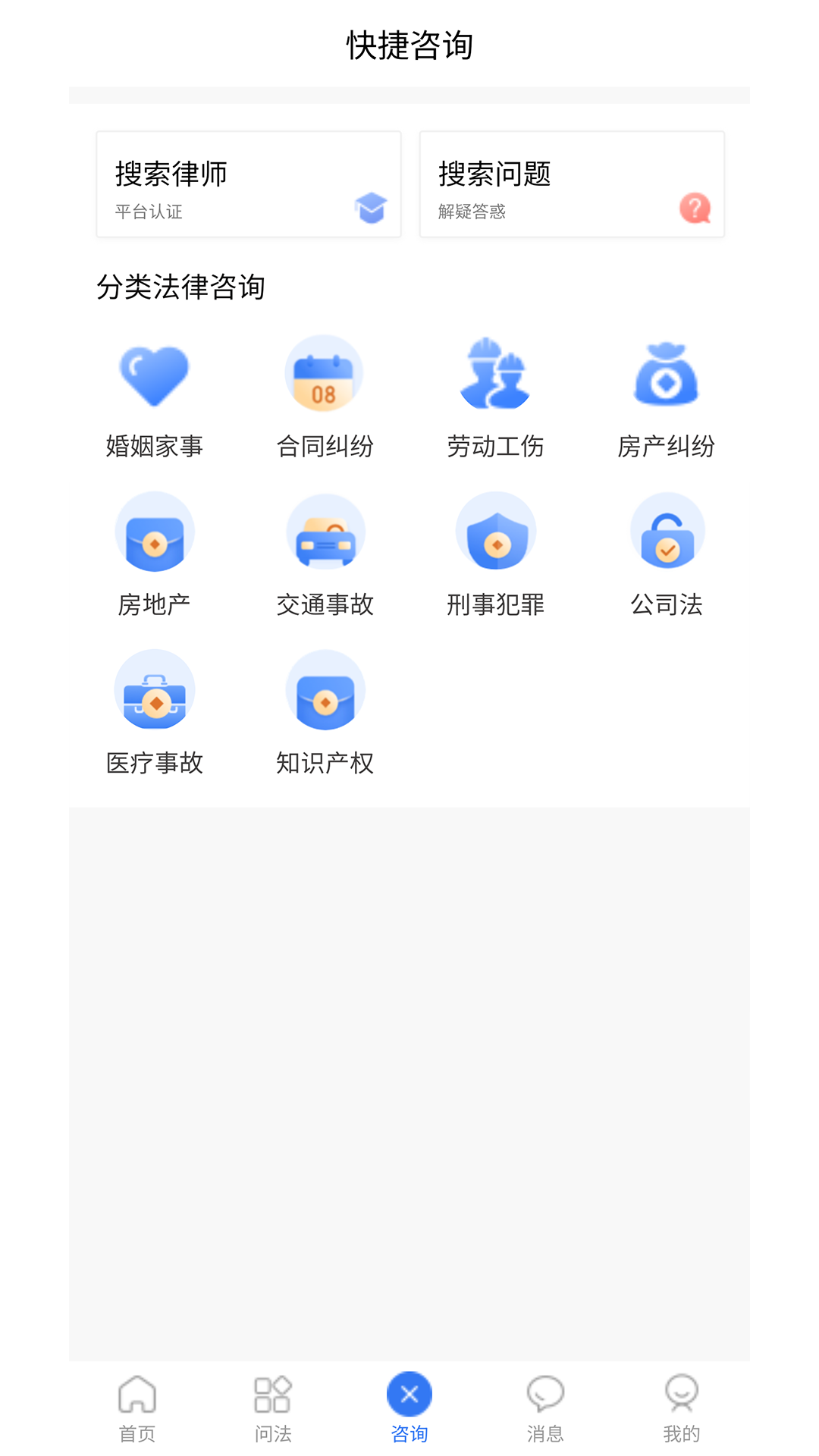819x1456 pixels.
Task: Go to the 首页 home tab
Action: pos(137,1408)
